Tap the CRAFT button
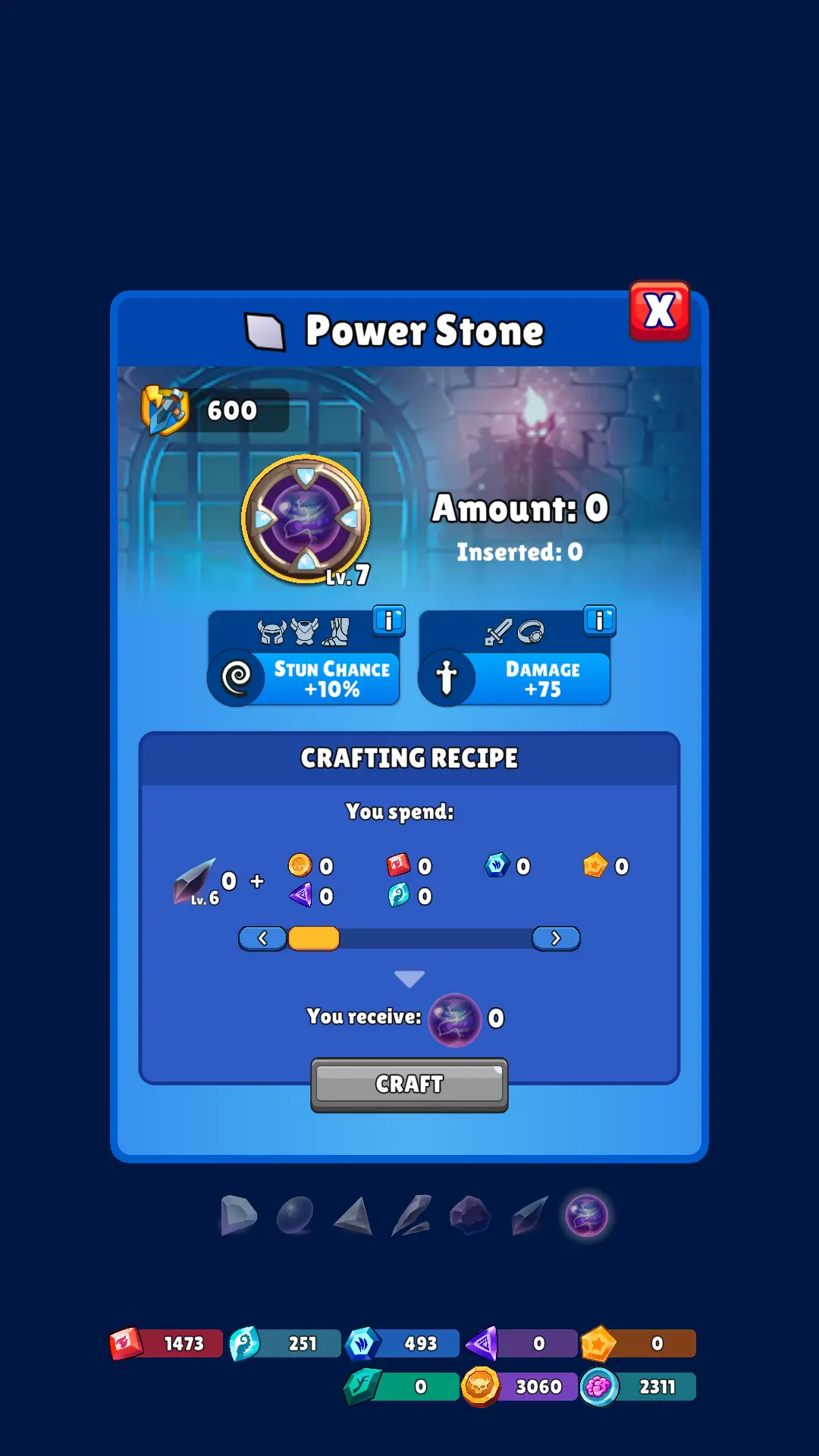 409,1084
